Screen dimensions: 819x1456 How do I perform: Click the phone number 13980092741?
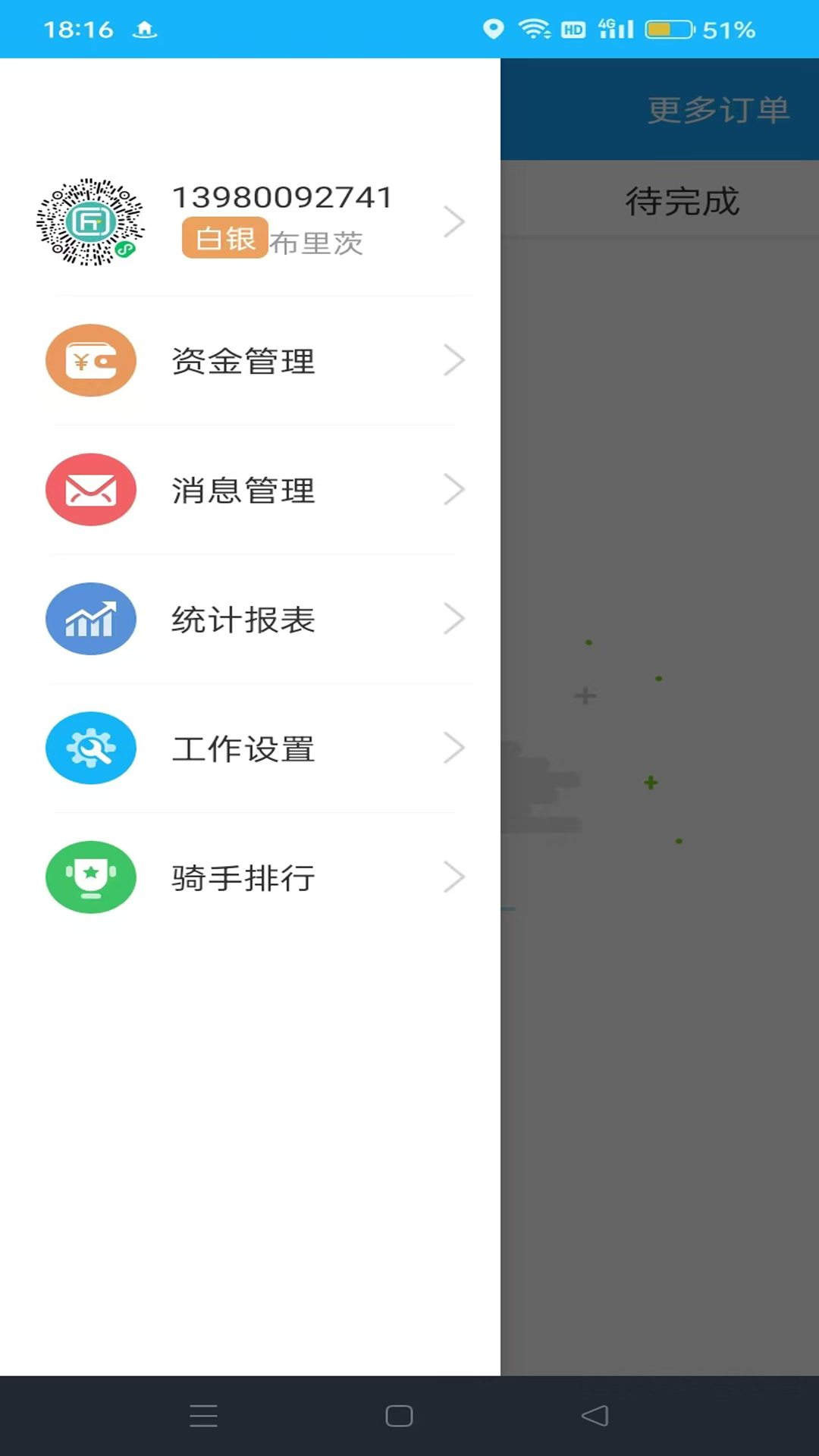tap(283, 196)
